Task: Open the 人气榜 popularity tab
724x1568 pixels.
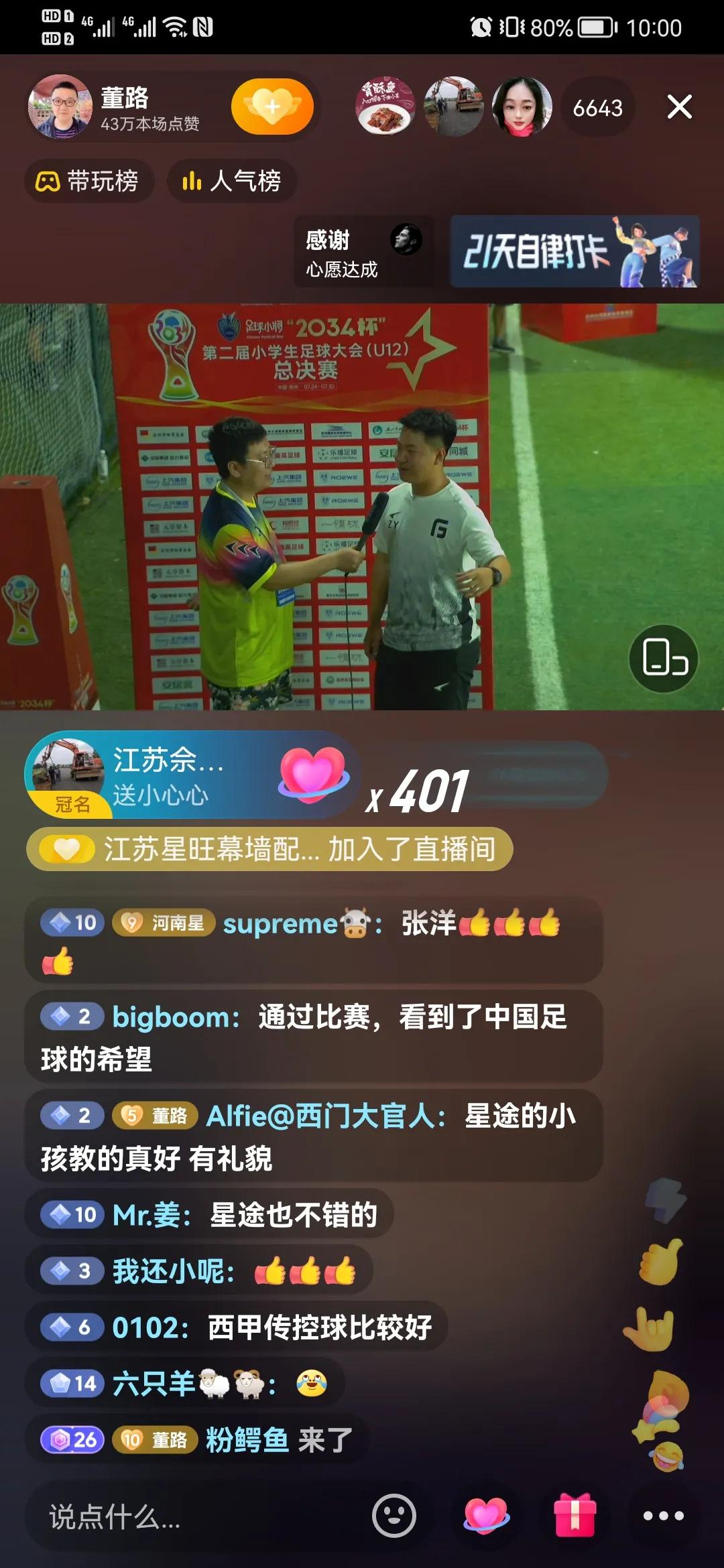Action: (x=231, y=181)
